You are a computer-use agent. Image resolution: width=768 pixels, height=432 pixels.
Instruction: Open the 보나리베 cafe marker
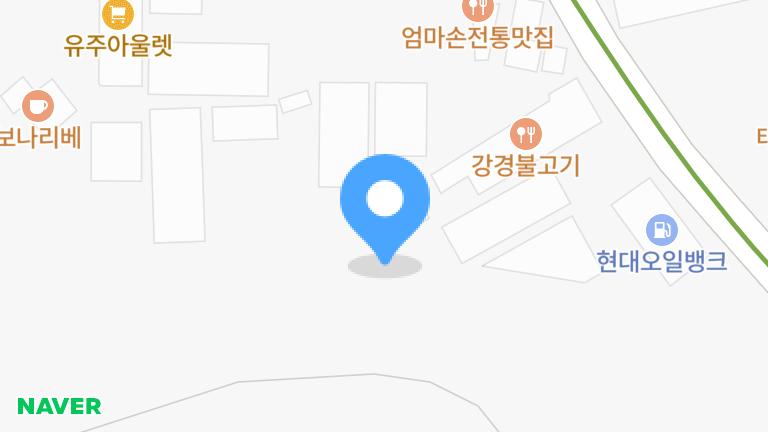pyautogui.click(x=38, y=106)
